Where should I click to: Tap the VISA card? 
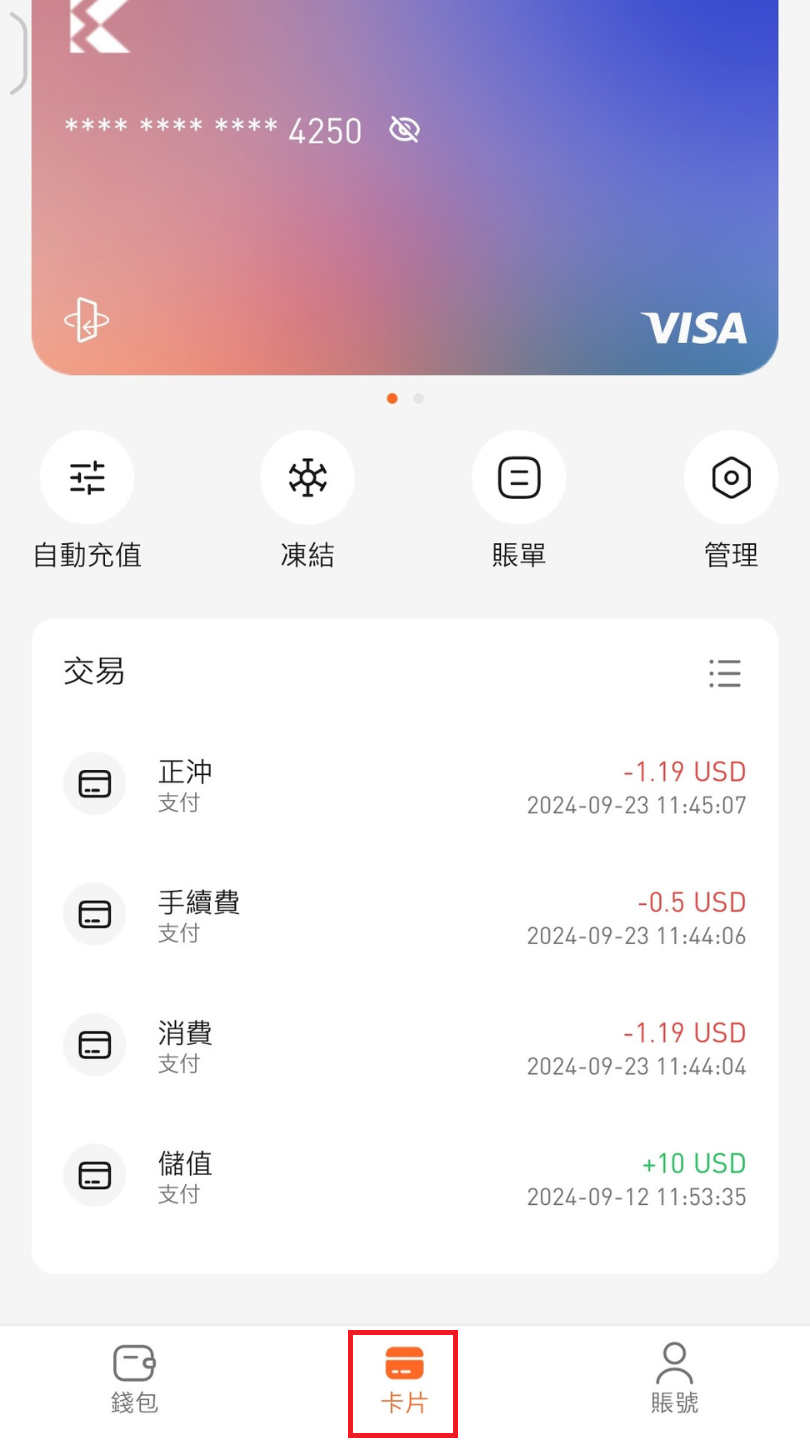coord(404,220)
